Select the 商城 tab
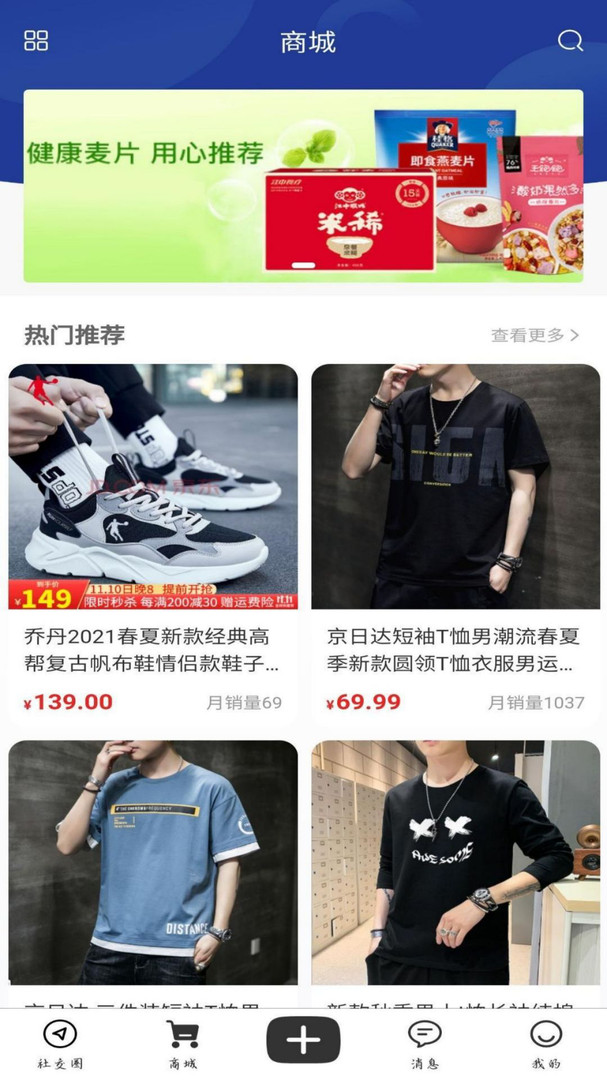This screenshot has height=1080, width=607. [x=183, y=1044]
